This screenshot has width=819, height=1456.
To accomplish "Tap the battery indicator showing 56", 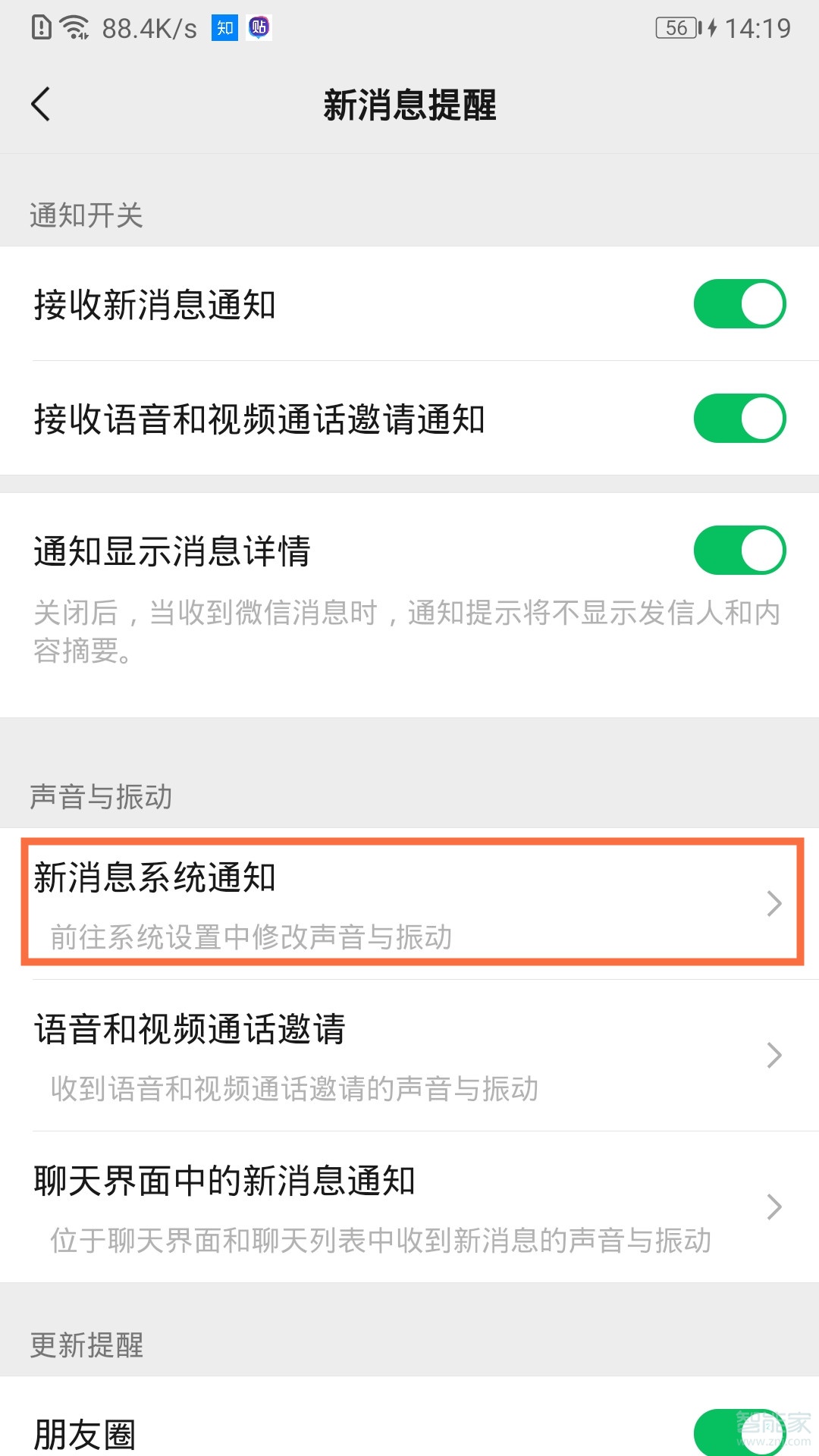I will click(x=673, y=28).
